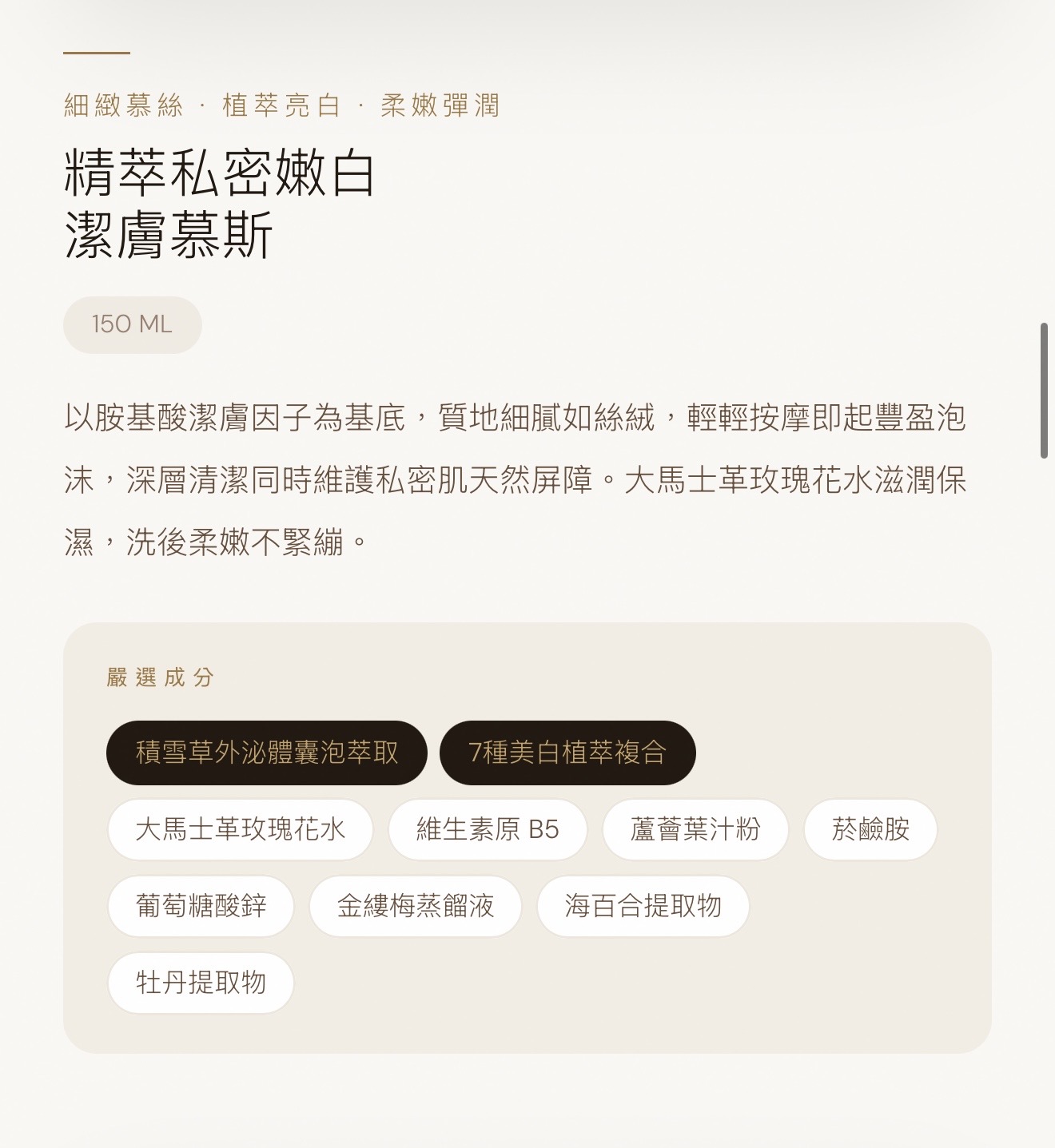Select the 海百合提取物 ingredient chip

[643, 906]
